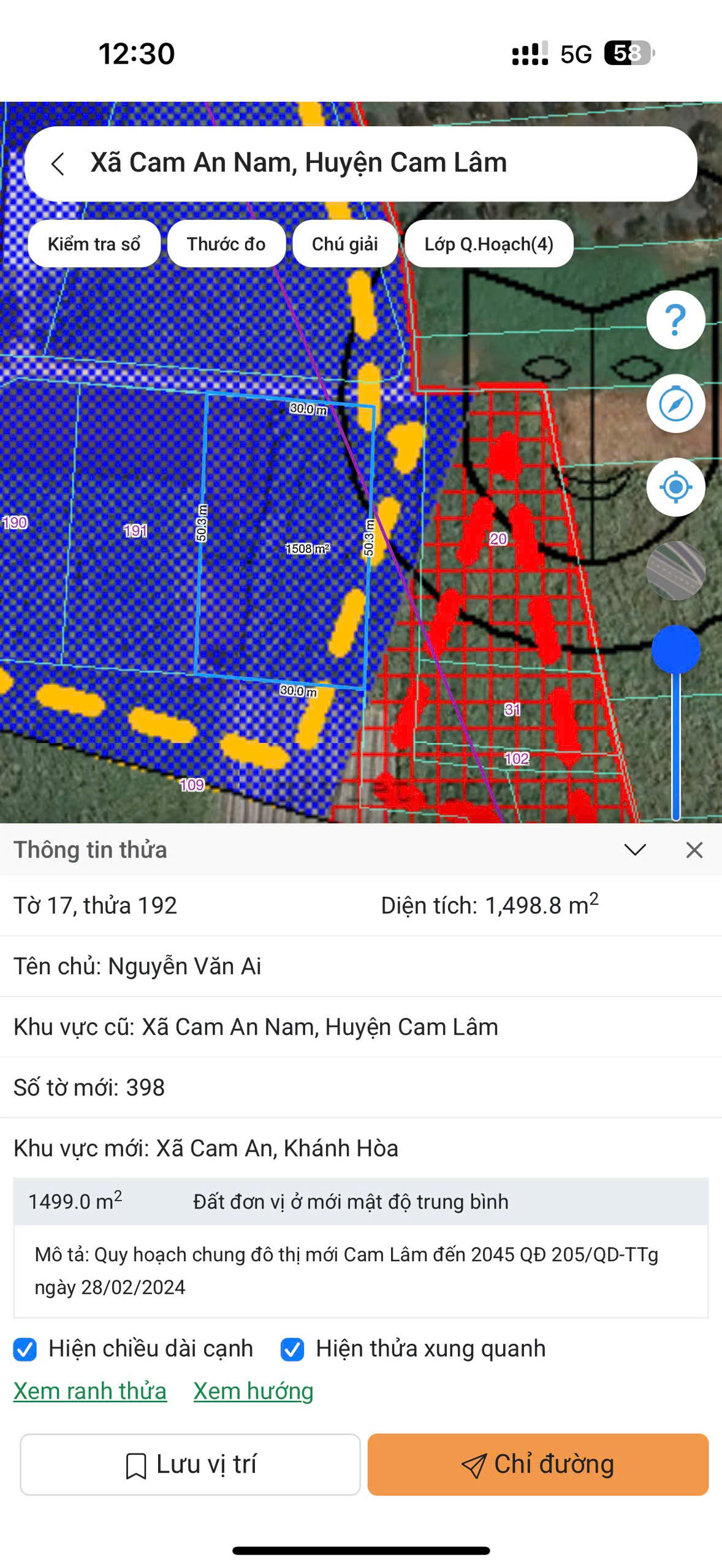Uncheck Hiện thửa xung quanh
This screenshot has height=1568, width=722.
pyautogui.click(x=292, y=1349)
